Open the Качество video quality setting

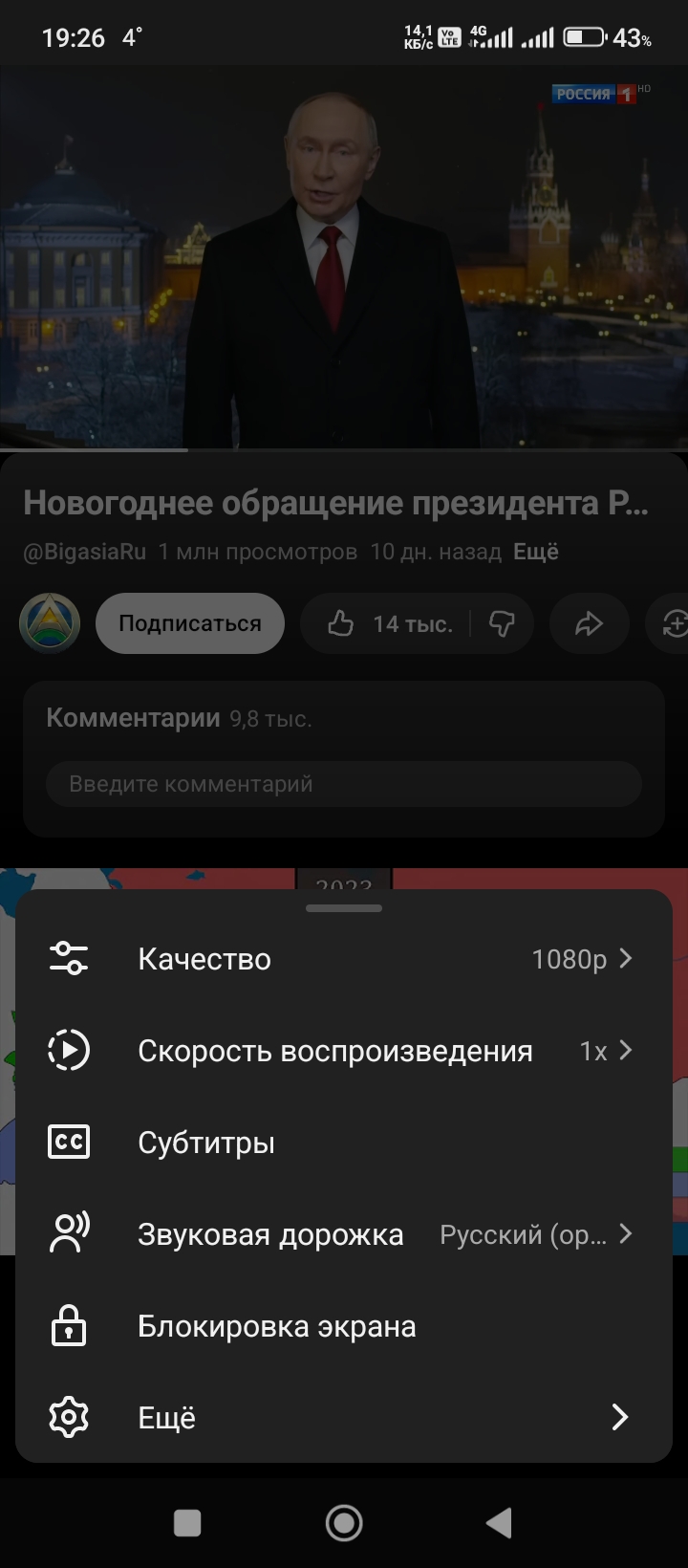[x=342, y=959]
